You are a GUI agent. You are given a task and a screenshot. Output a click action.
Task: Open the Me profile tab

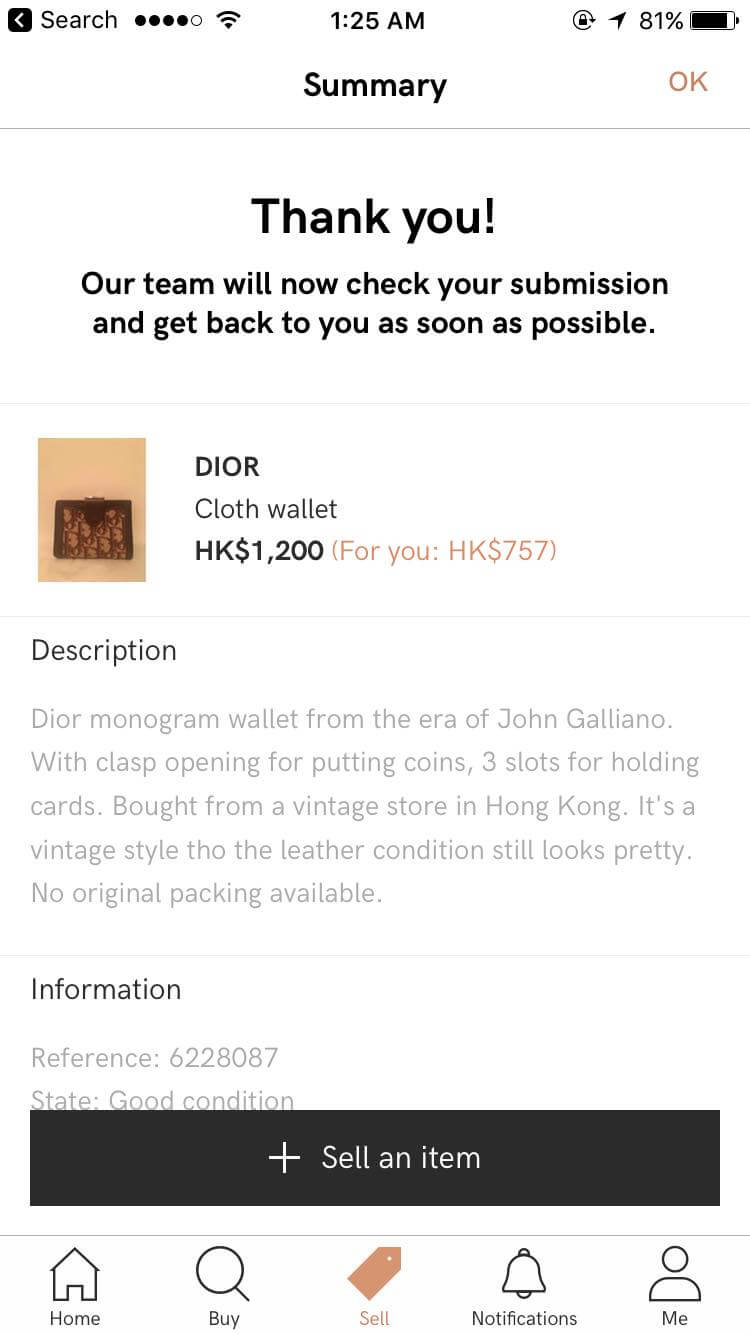[x=675, y=1286]
